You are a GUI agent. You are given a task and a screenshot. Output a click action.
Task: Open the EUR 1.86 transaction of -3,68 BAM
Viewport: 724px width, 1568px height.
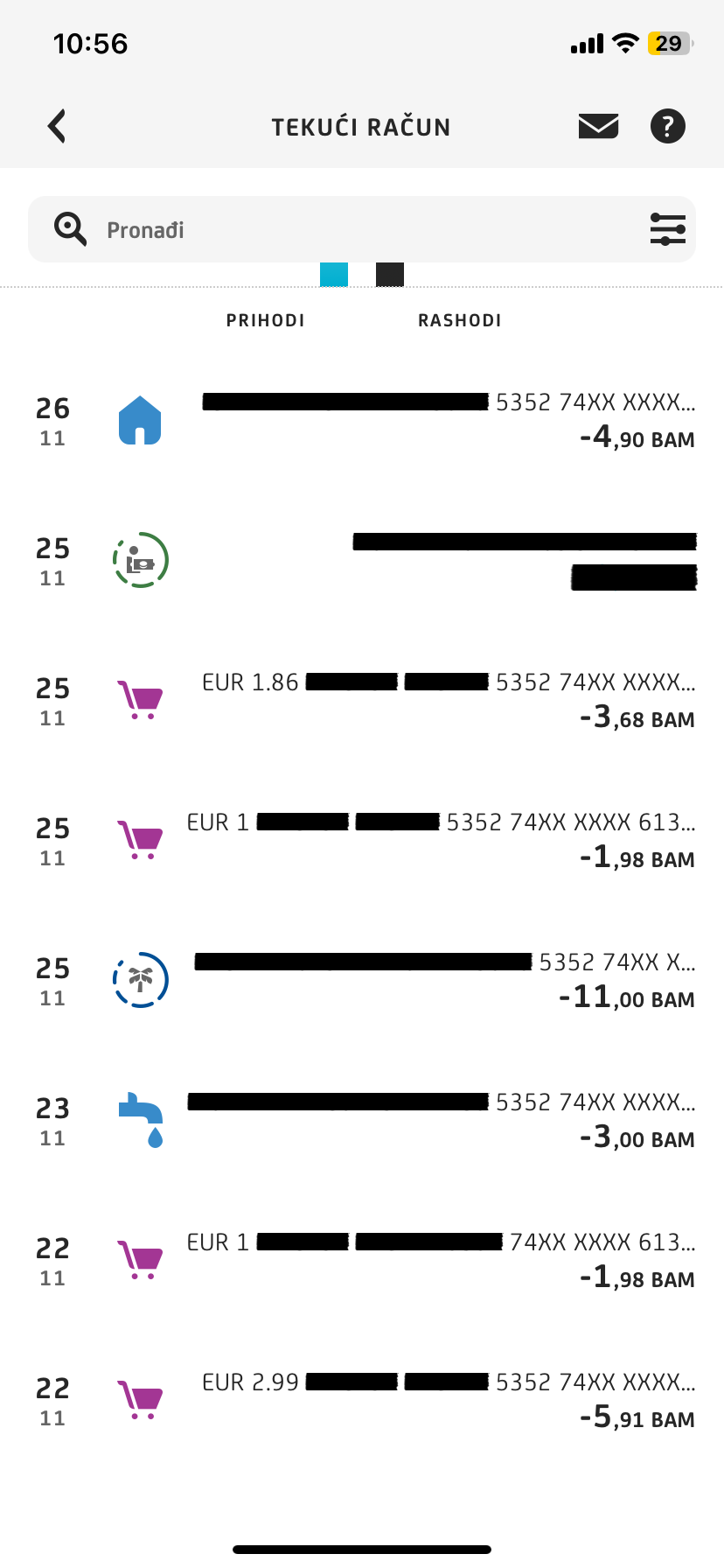point(362,700)
